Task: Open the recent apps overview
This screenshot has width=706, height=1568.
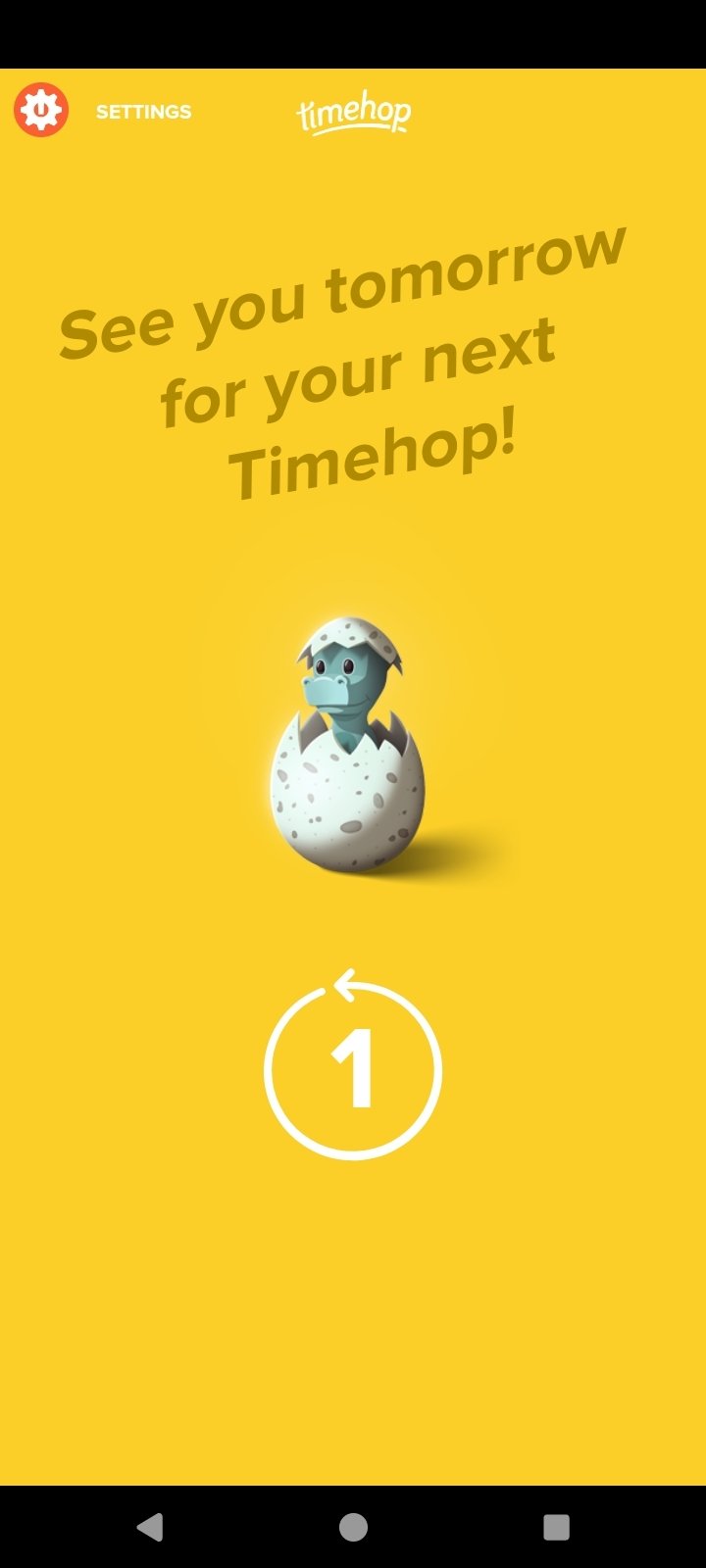Action: tap(556, 1527)
